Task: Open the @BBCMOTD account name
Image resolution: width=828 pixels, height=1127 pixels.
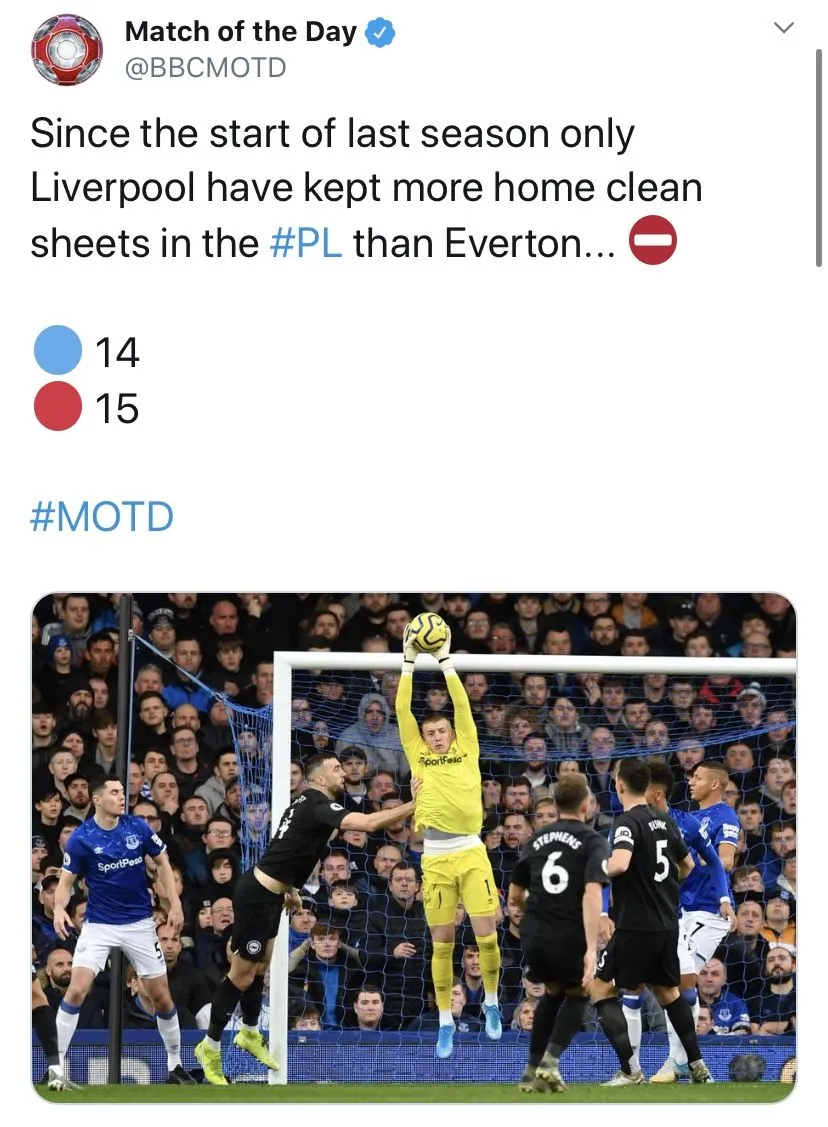Action: pyautogui.click(x=205, y=68)
